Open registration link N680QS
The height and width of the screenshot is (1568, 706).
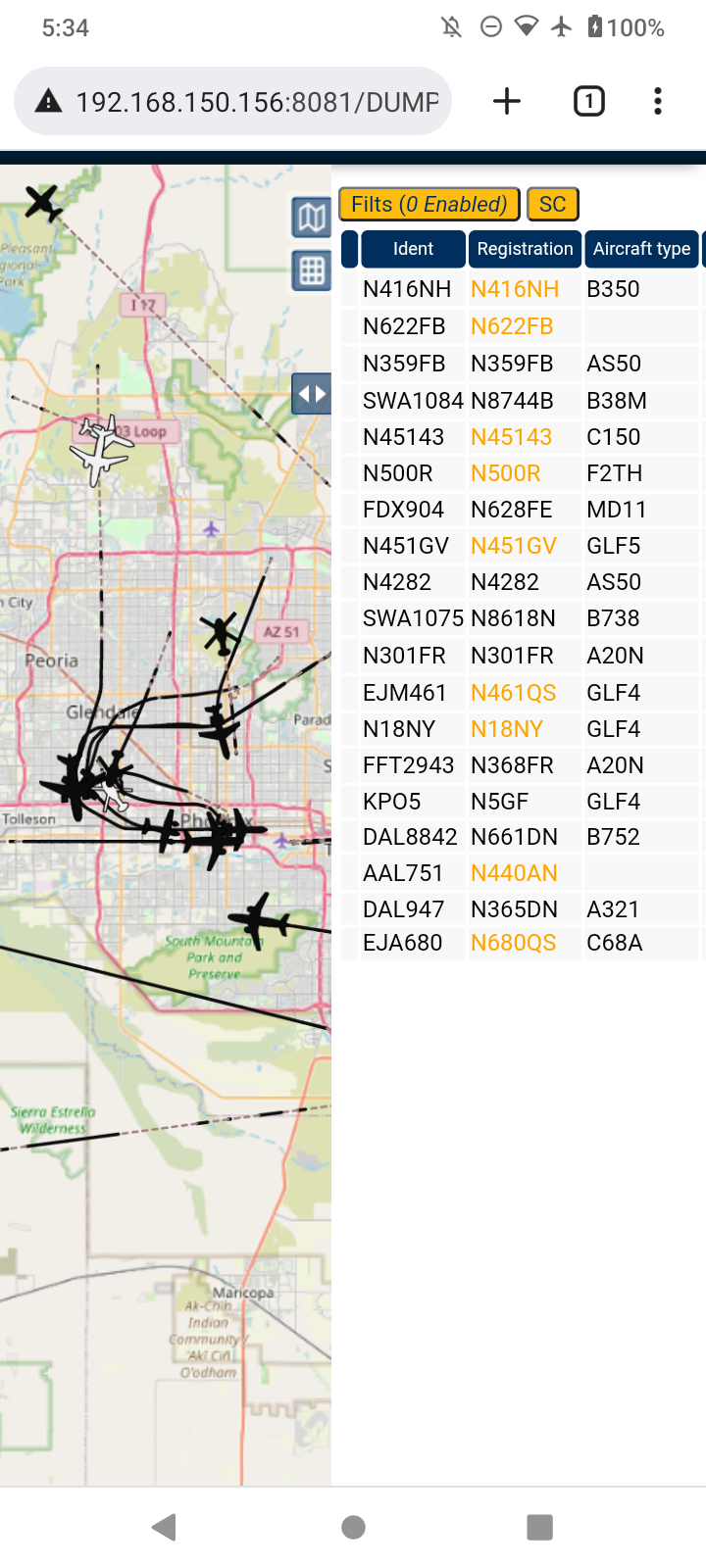(x=513, y=943)
